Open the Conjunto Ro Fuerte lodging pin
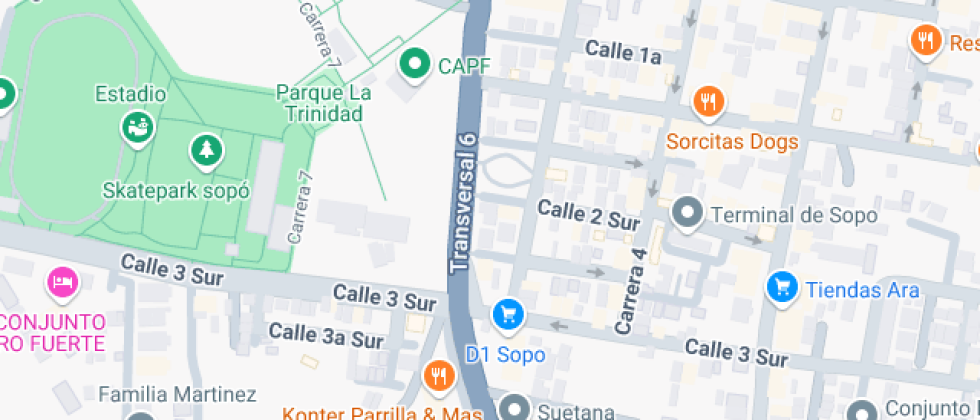 64,284
